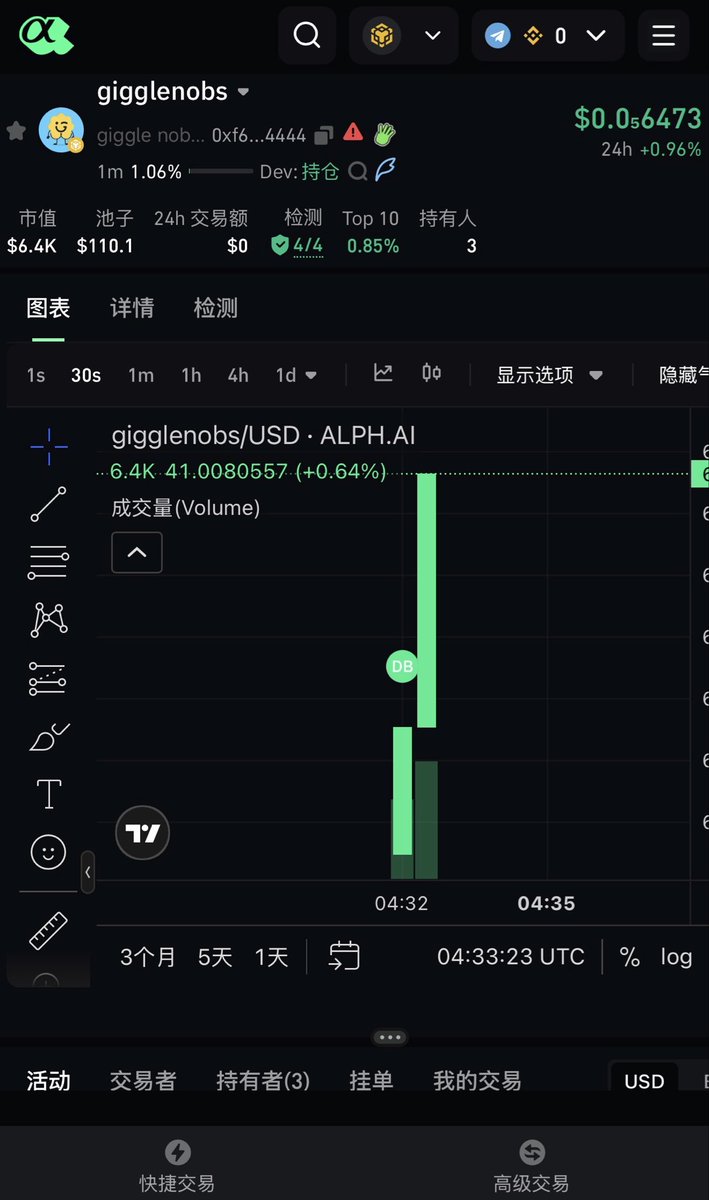Select the 1h chart interval
This screenshot has height=1200, width=709.
coord(191,375)
